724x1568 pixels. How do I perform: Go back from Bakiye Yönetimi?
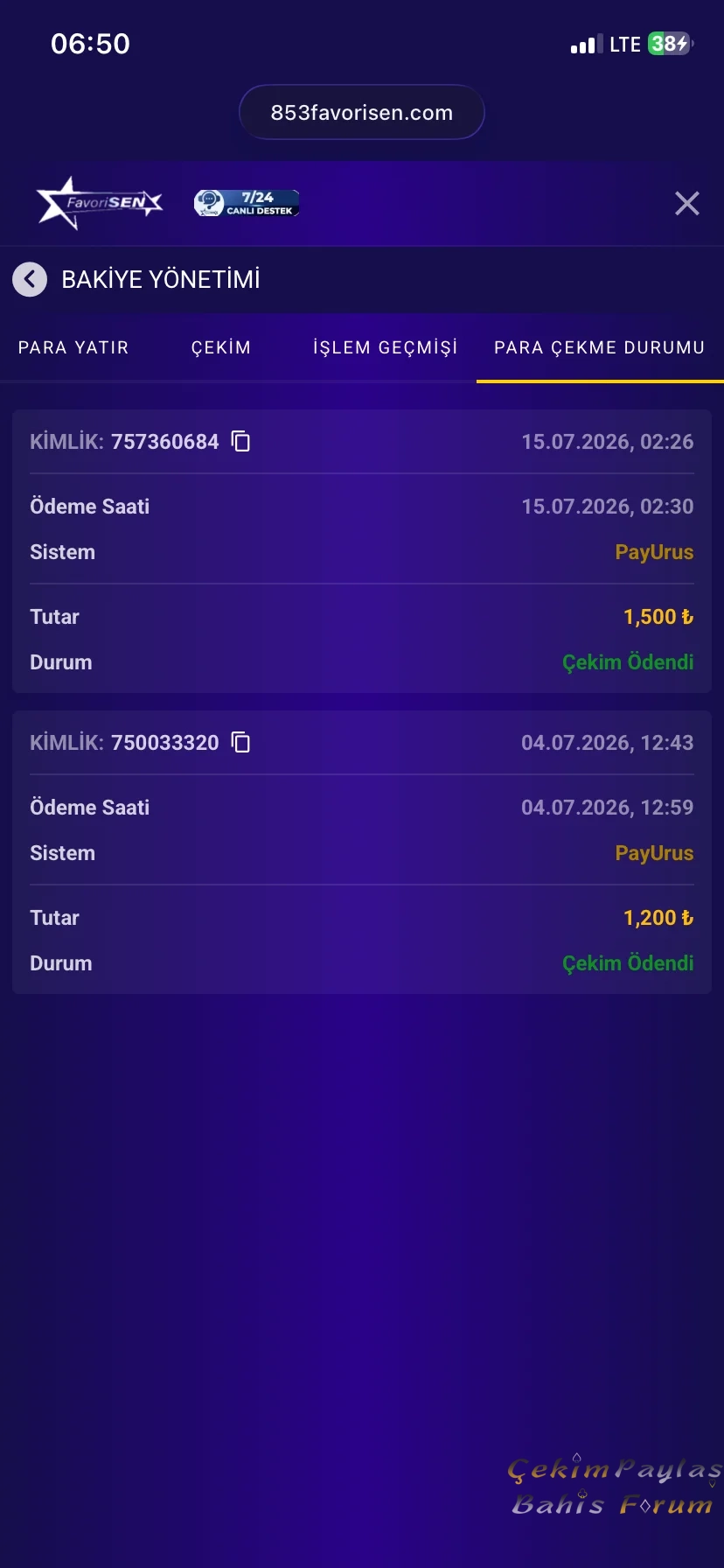point(30,280)
